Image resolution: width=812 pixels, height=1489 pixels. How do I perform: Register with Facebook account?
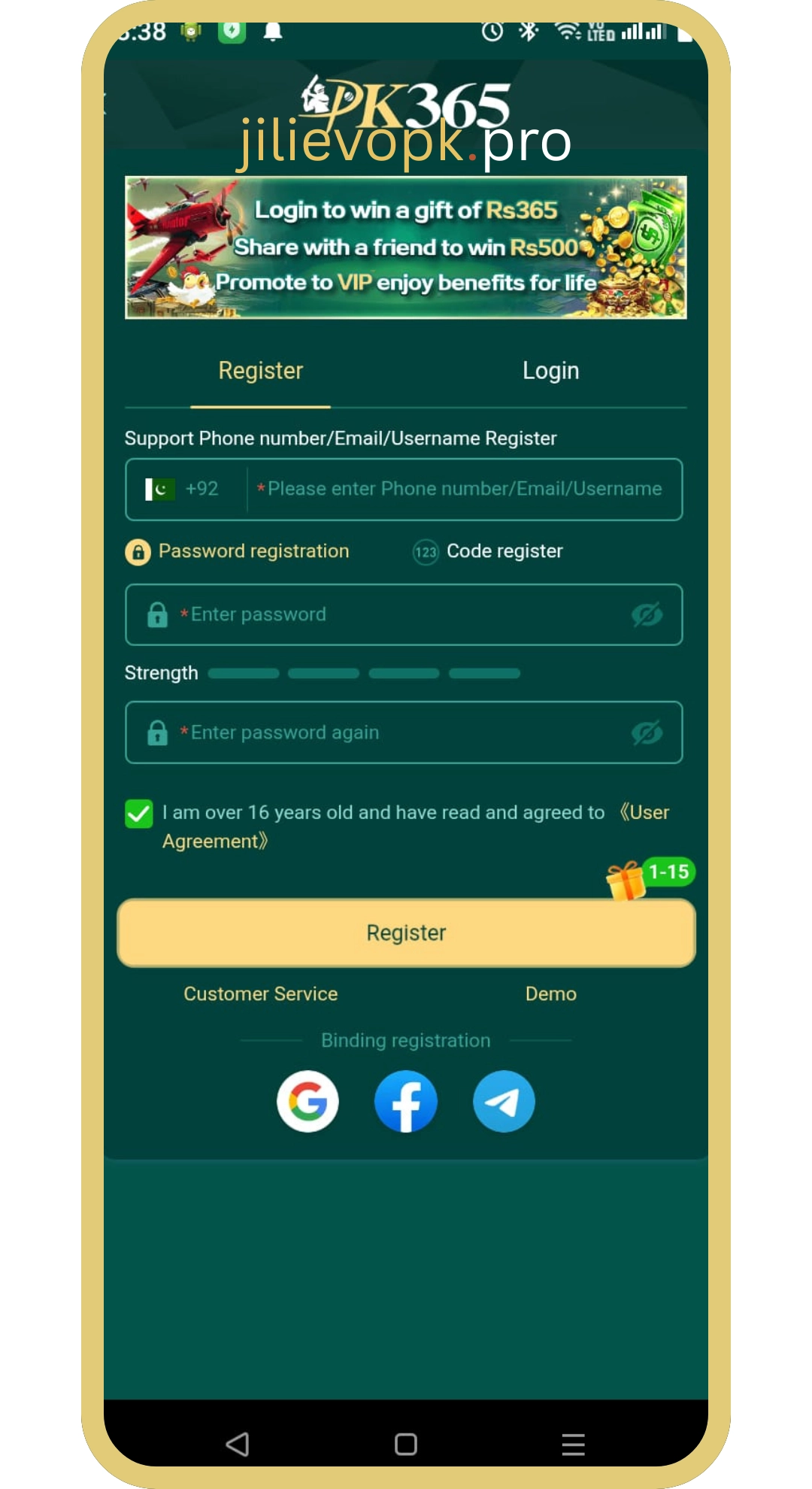406,1102
